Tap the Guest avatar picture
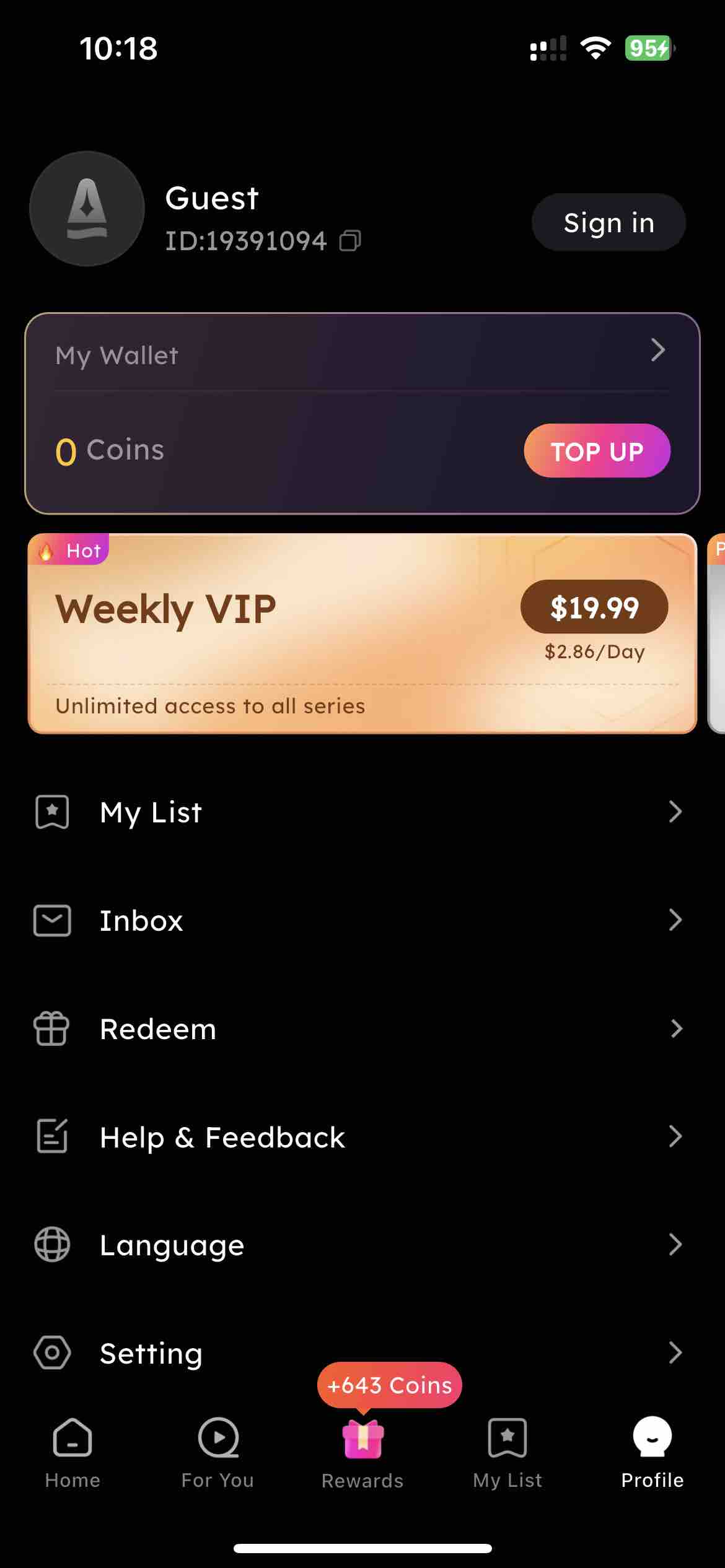The height and width of the screenshot is (1568, 725). 87,209
